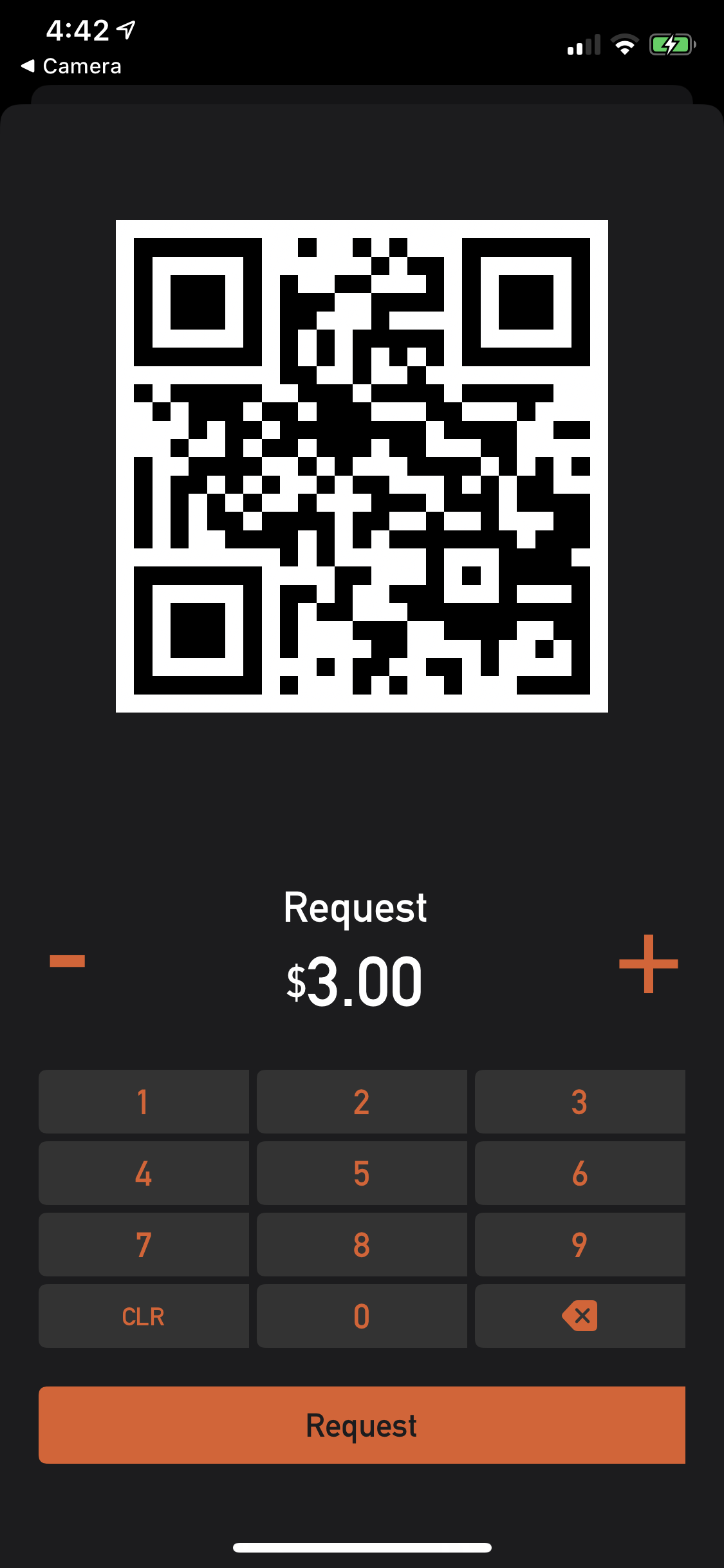Enter digit 8 on the keypad
The width and height of the screenshot is (724, 1568).
click(x=362, y=1245)
